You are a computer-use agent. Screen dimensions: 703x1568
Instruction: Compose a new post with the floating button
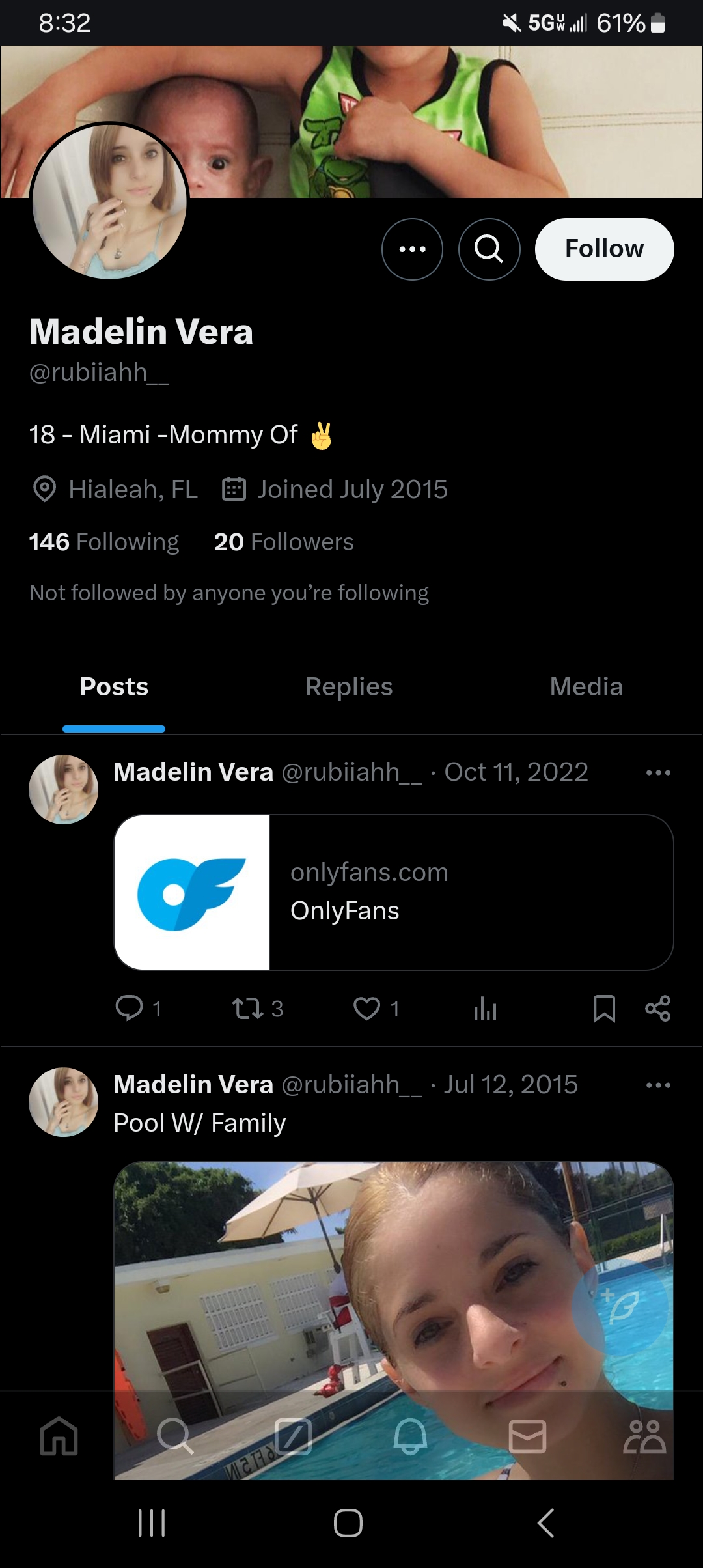[620, 1306]
